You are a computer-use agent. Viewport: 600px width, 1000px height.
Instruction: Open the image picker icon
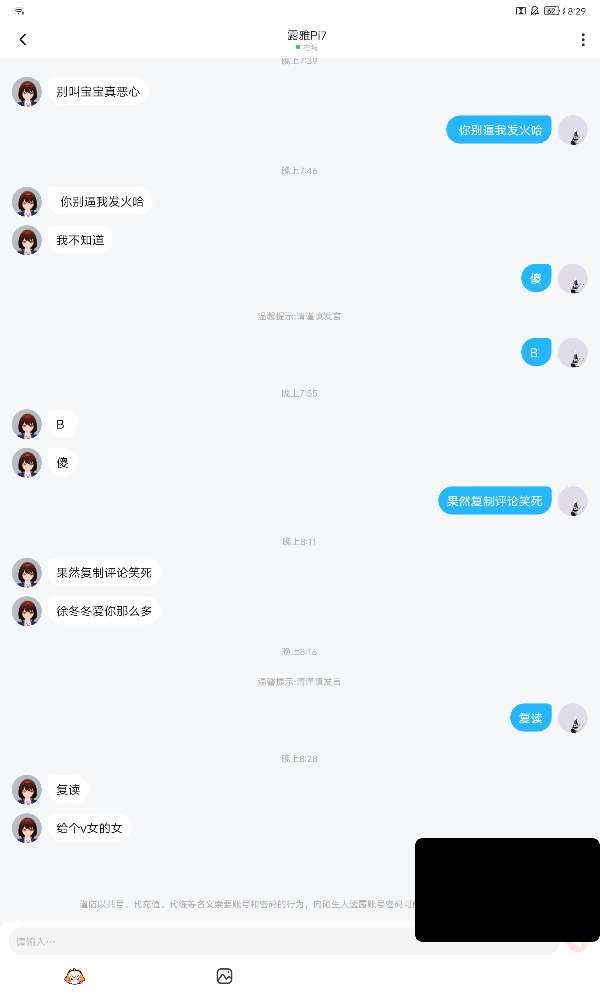(224, 976)
